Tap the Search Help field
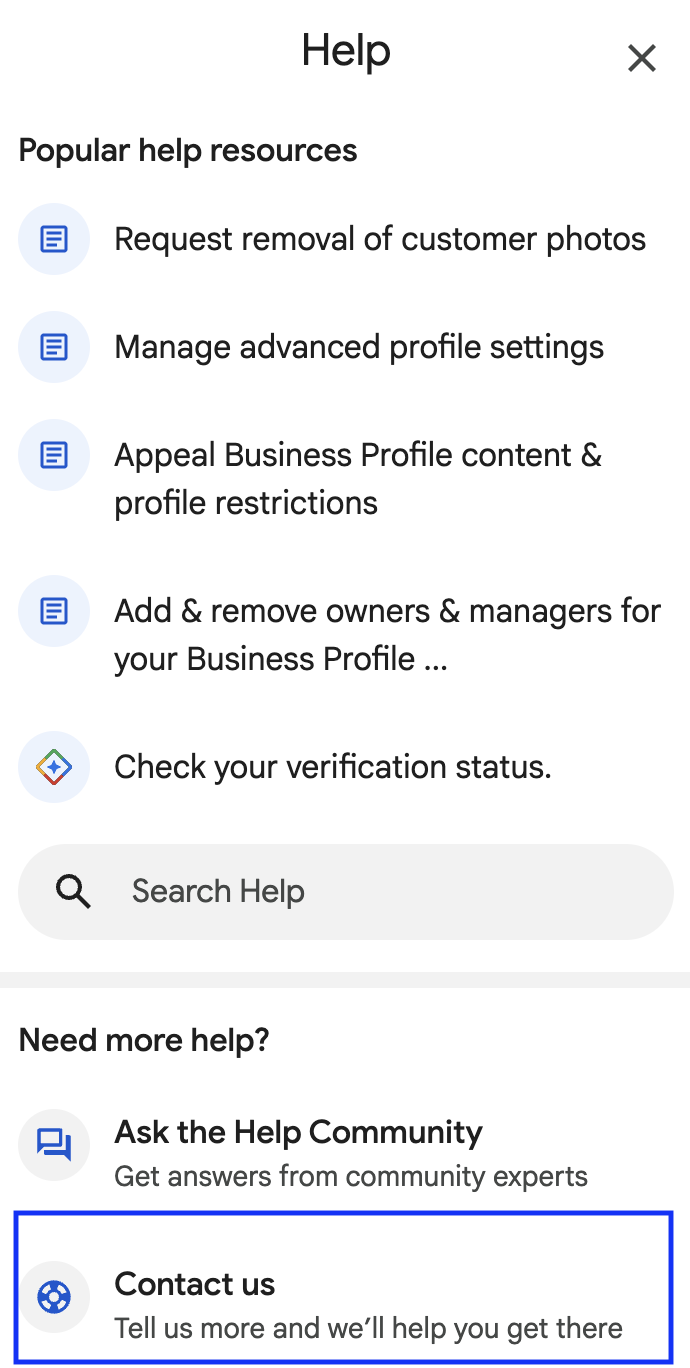The height and width of the screenshot is (1368, 690). pyautogui.click(x=346, y=892)
